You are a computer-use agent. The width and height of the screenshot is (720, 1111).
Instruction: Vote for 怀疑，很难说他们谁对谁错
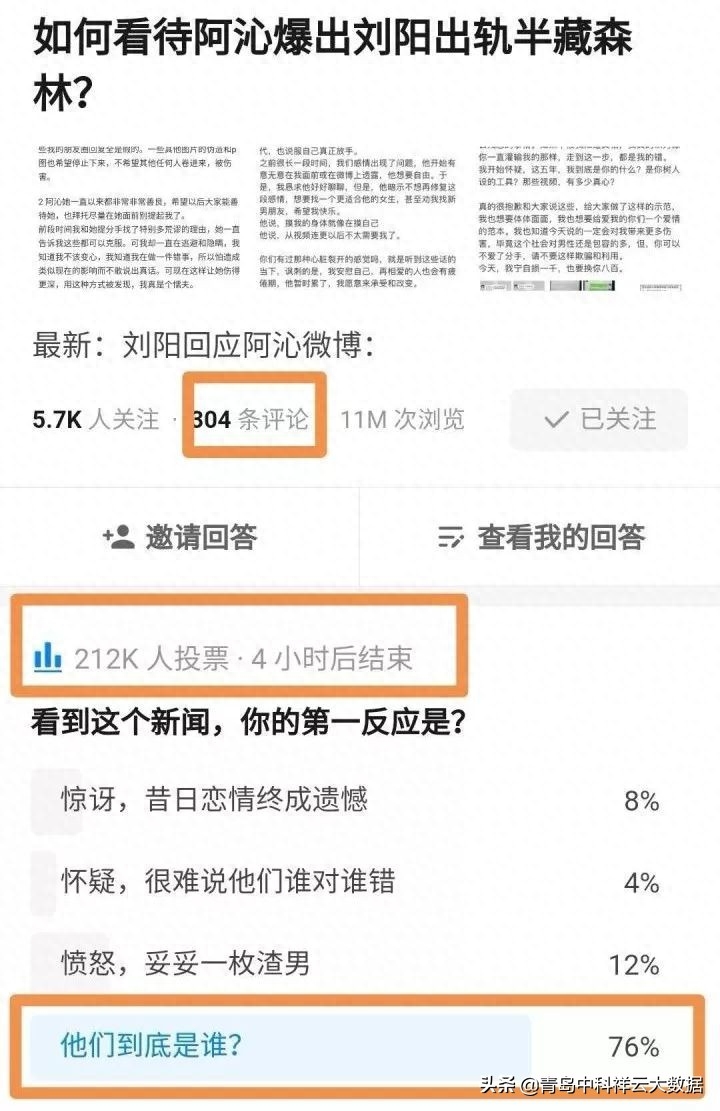[345, 882]
